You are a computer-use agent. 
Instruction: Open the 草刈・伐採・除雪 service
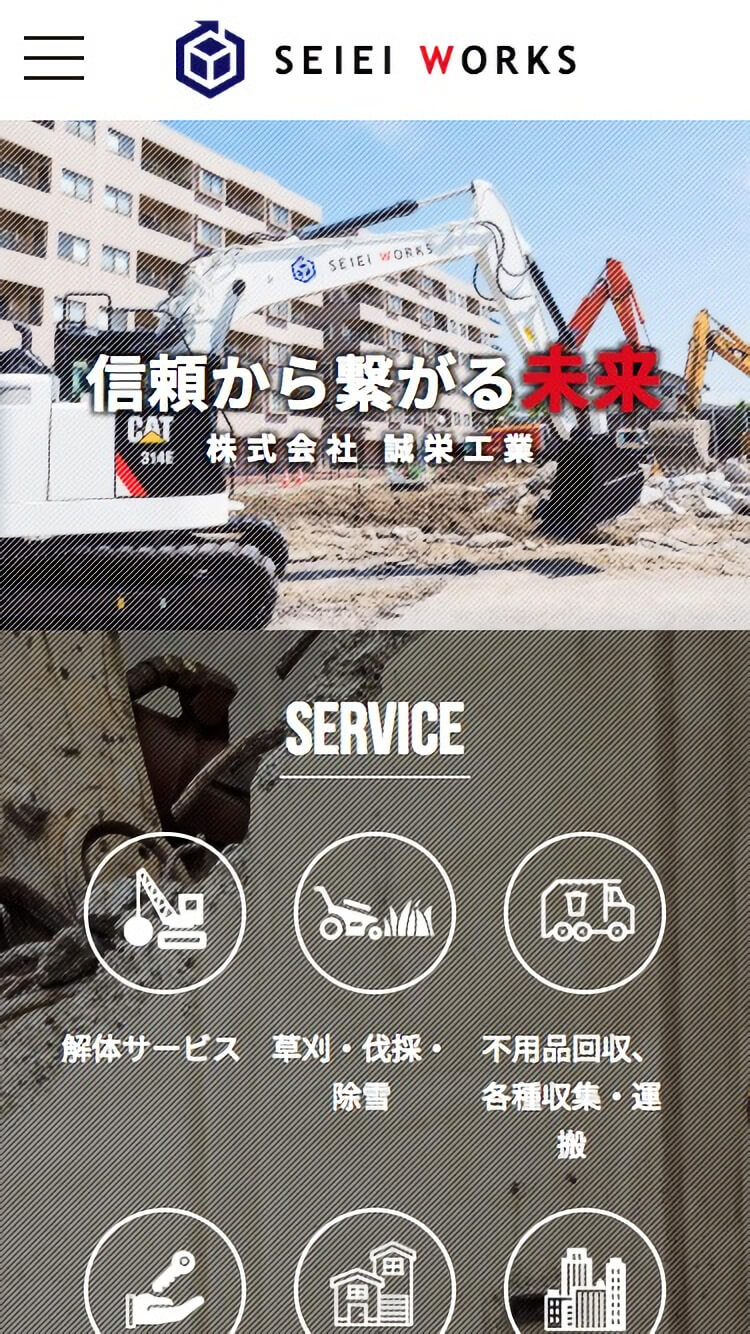click(x=375, y=913)
